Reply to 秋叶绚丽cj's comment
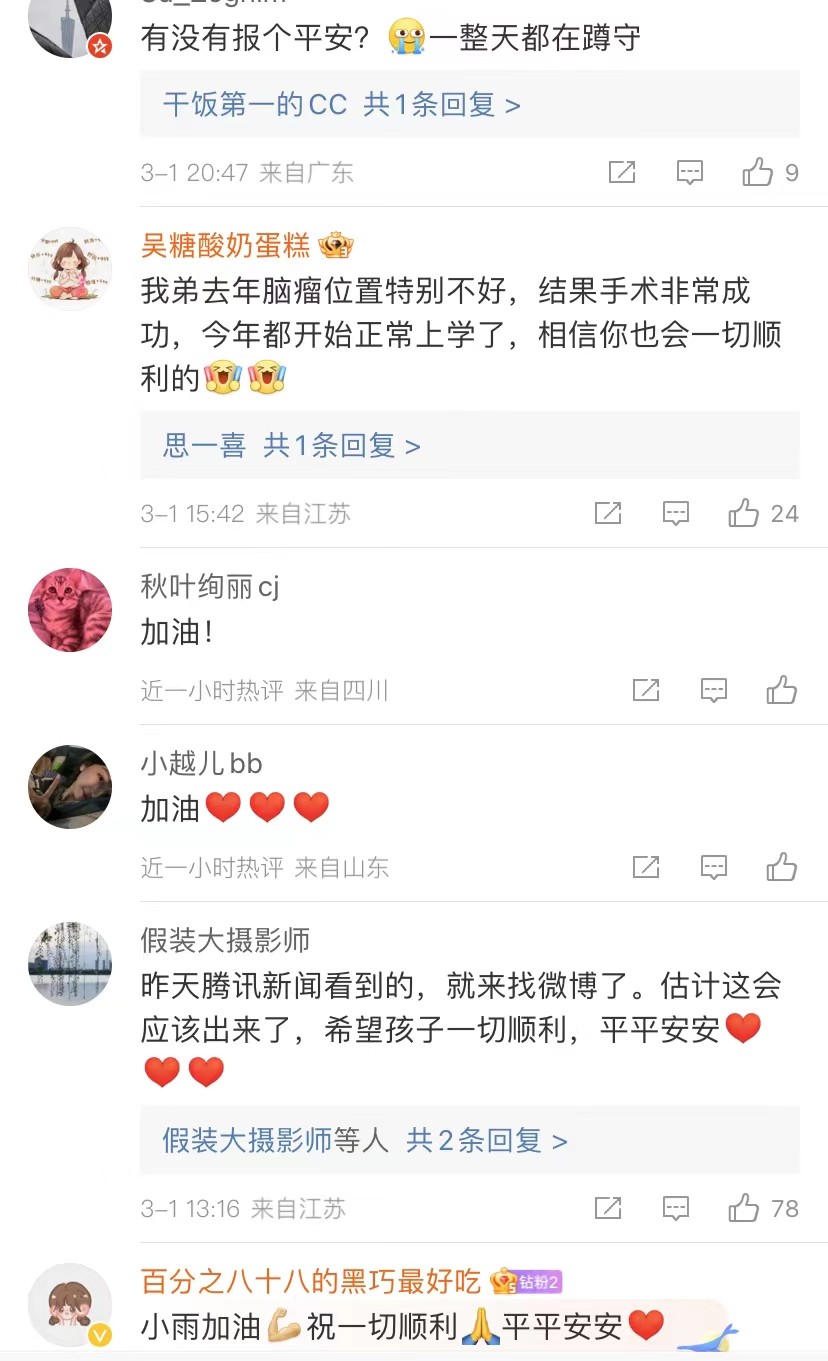 tap(713, 690)
